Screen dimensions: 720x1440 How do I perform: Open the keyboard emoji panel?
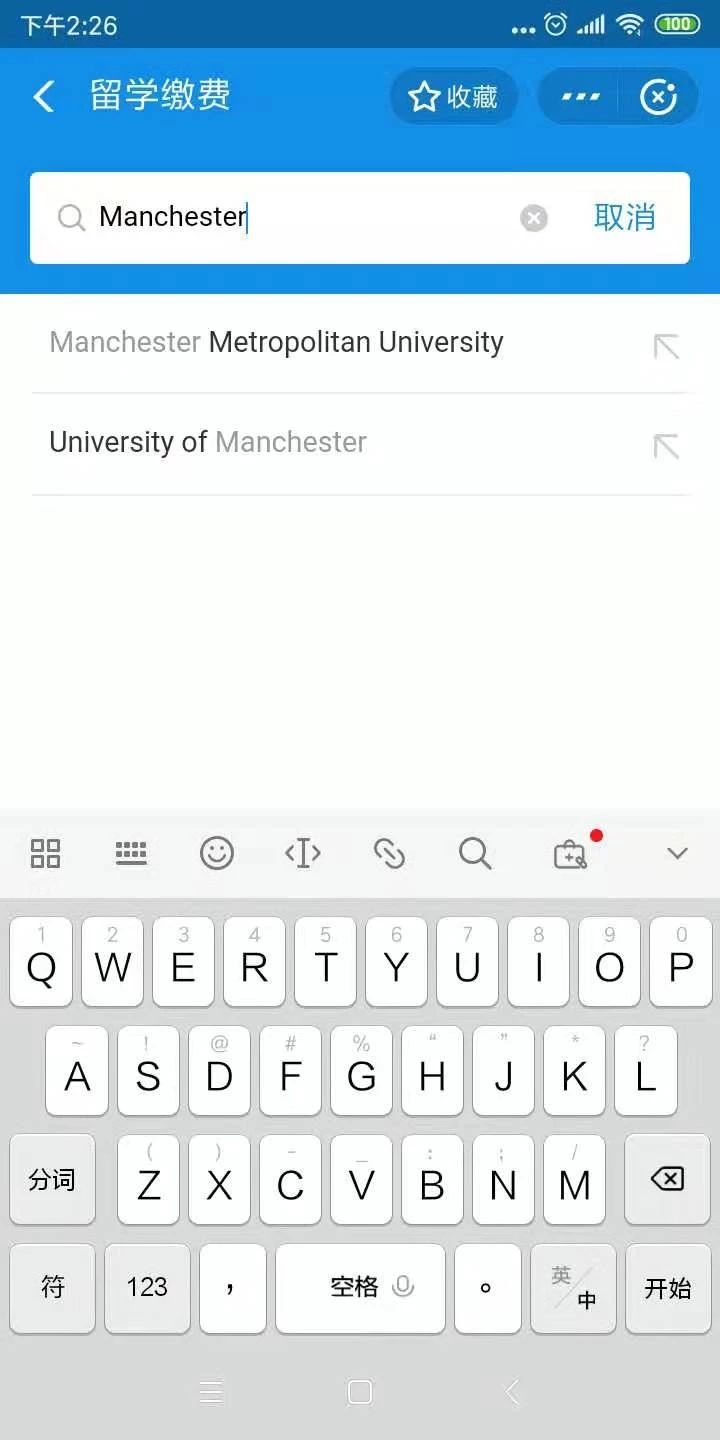point(217,853)
